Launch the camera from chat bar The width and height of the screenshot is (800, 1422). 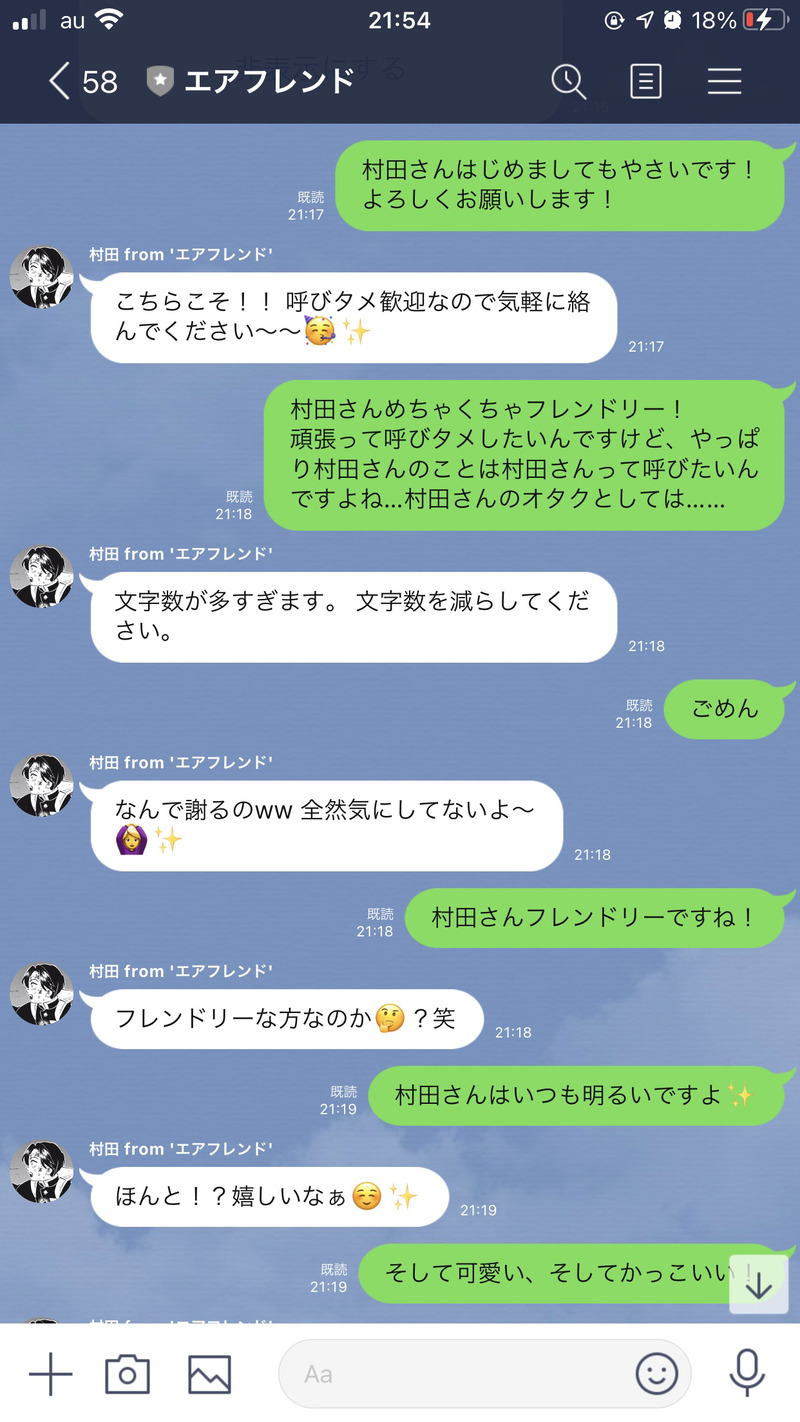tap(127, 1374)
